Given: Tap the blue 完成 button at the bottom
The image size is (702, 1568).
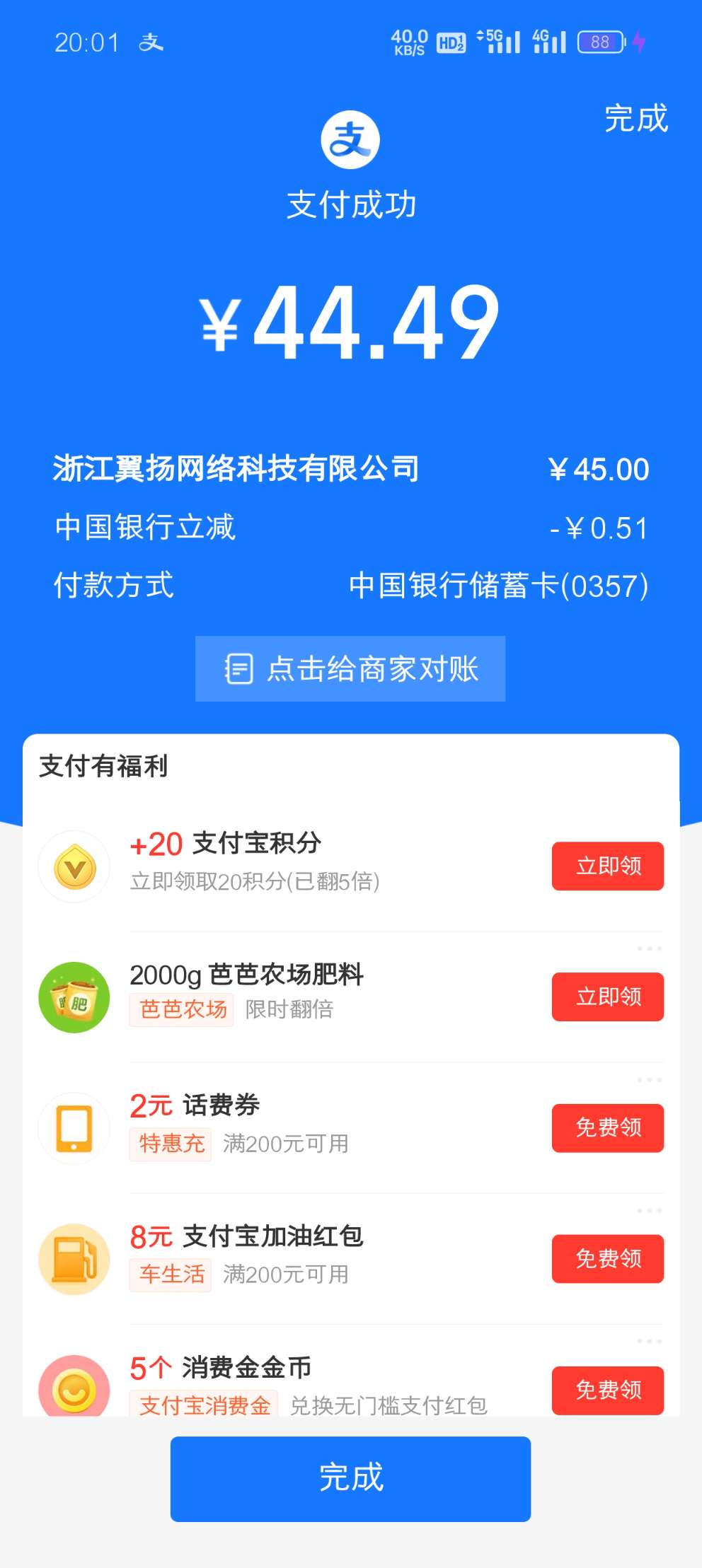Looking at the screenshot, I should click(x=350, y=1478).
